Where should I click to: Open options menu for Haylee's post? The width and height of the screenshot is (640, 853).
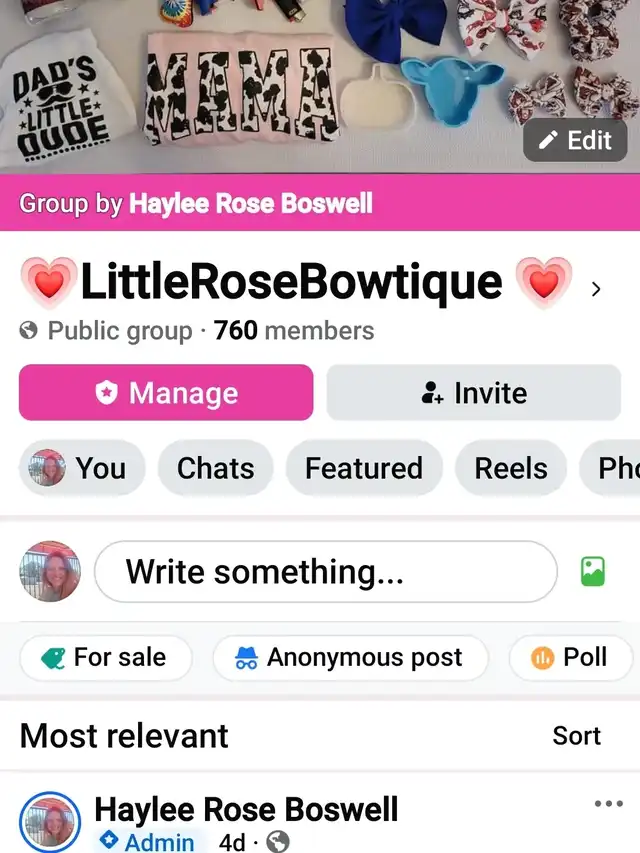pos(608,803)
